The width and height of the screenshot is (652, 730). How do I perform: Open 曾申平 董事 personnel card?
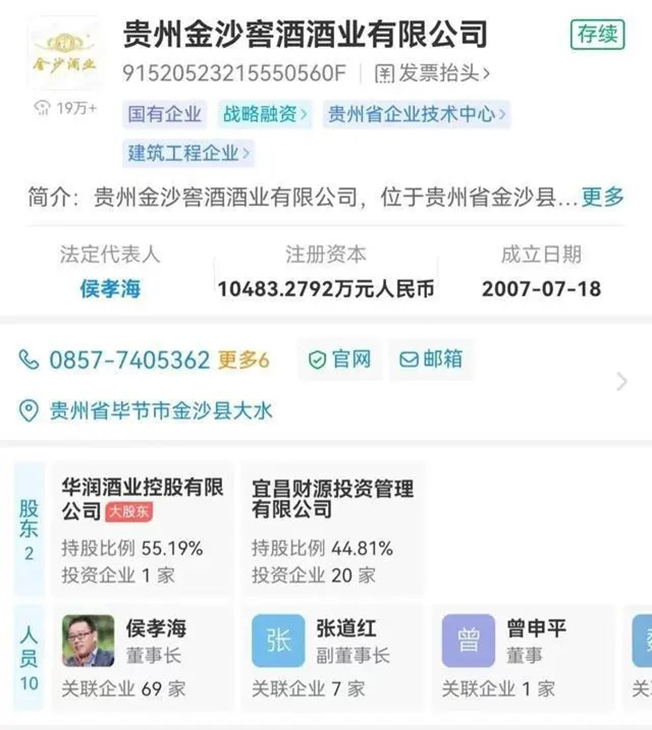click(x=523, y=656)
